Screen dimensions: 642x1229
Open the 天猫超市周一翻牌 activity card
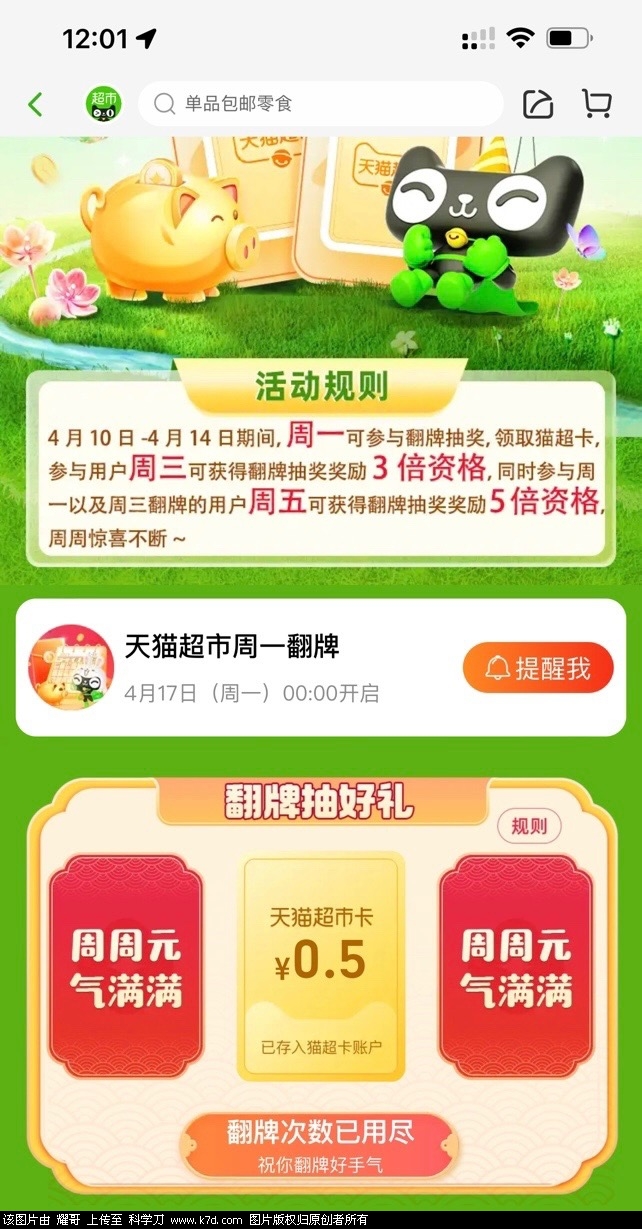tap(240, 667)
